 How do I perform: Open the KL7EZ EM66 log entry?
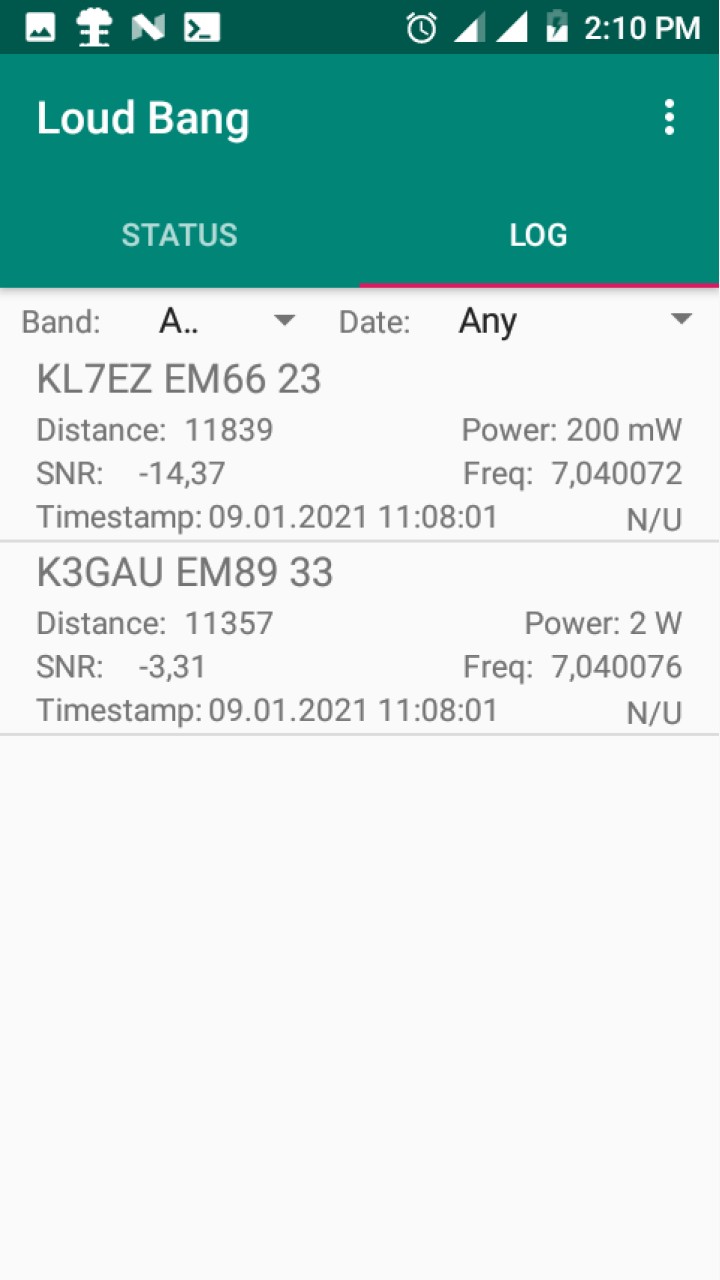point(360,445)
